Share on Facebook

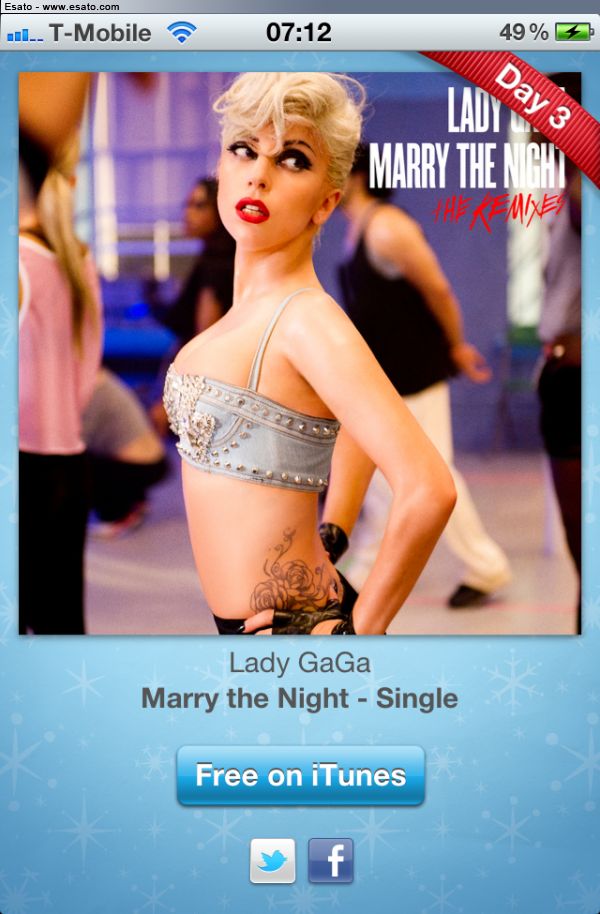330,860
